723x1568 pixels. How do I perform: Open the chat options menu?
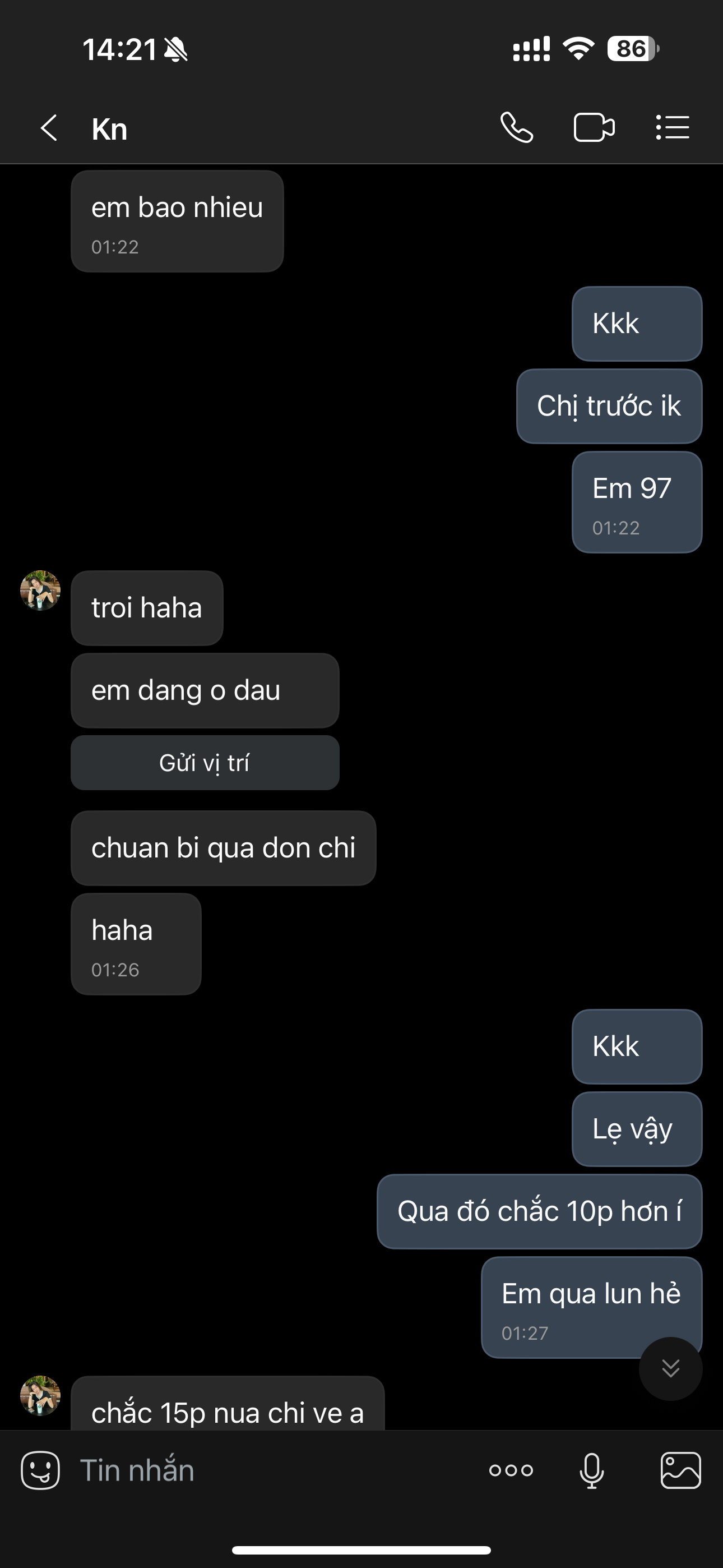point(673,128)
